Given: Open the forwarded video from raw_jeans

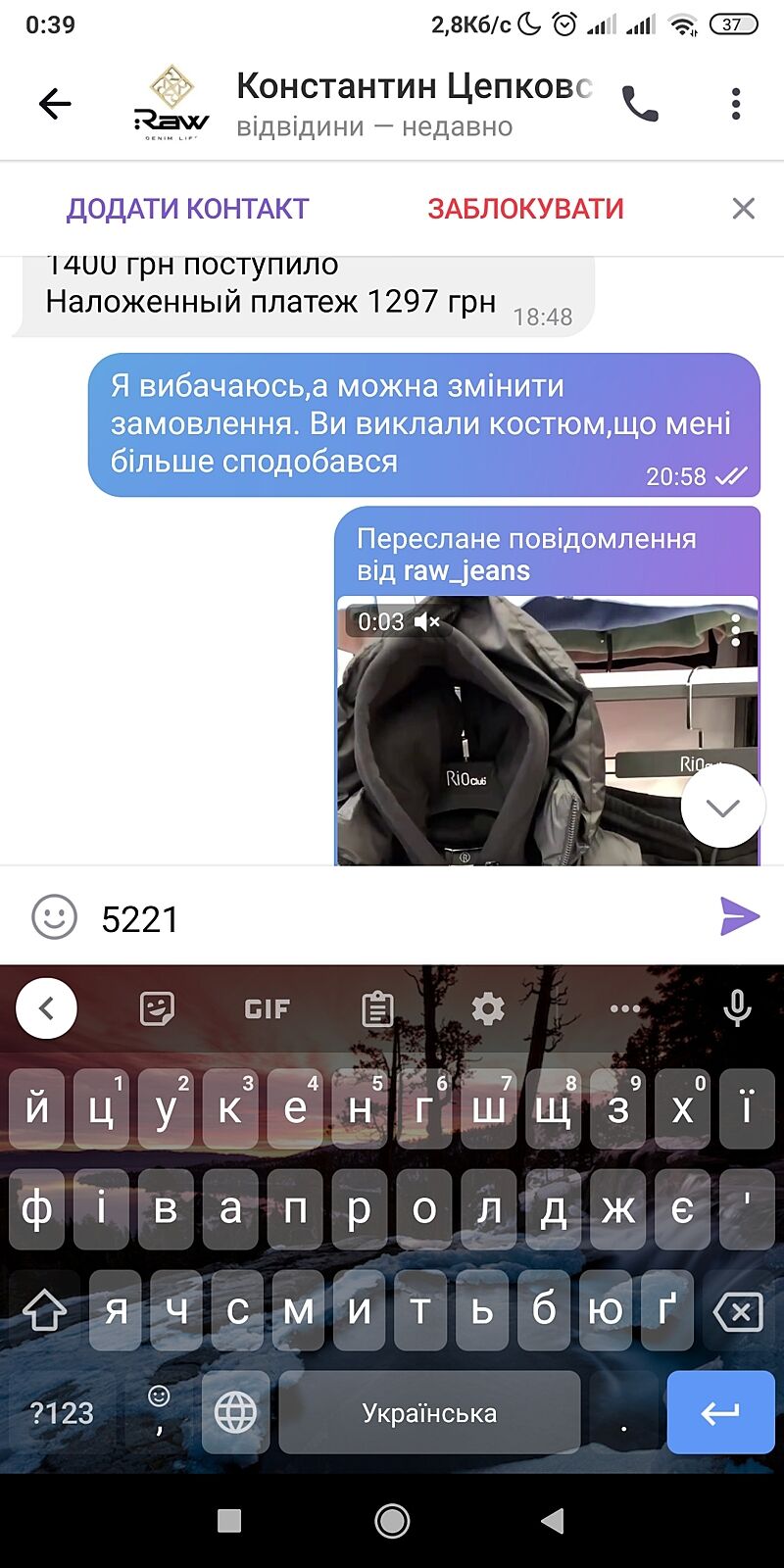Looking at the screenshot, I should coord(510,745).
